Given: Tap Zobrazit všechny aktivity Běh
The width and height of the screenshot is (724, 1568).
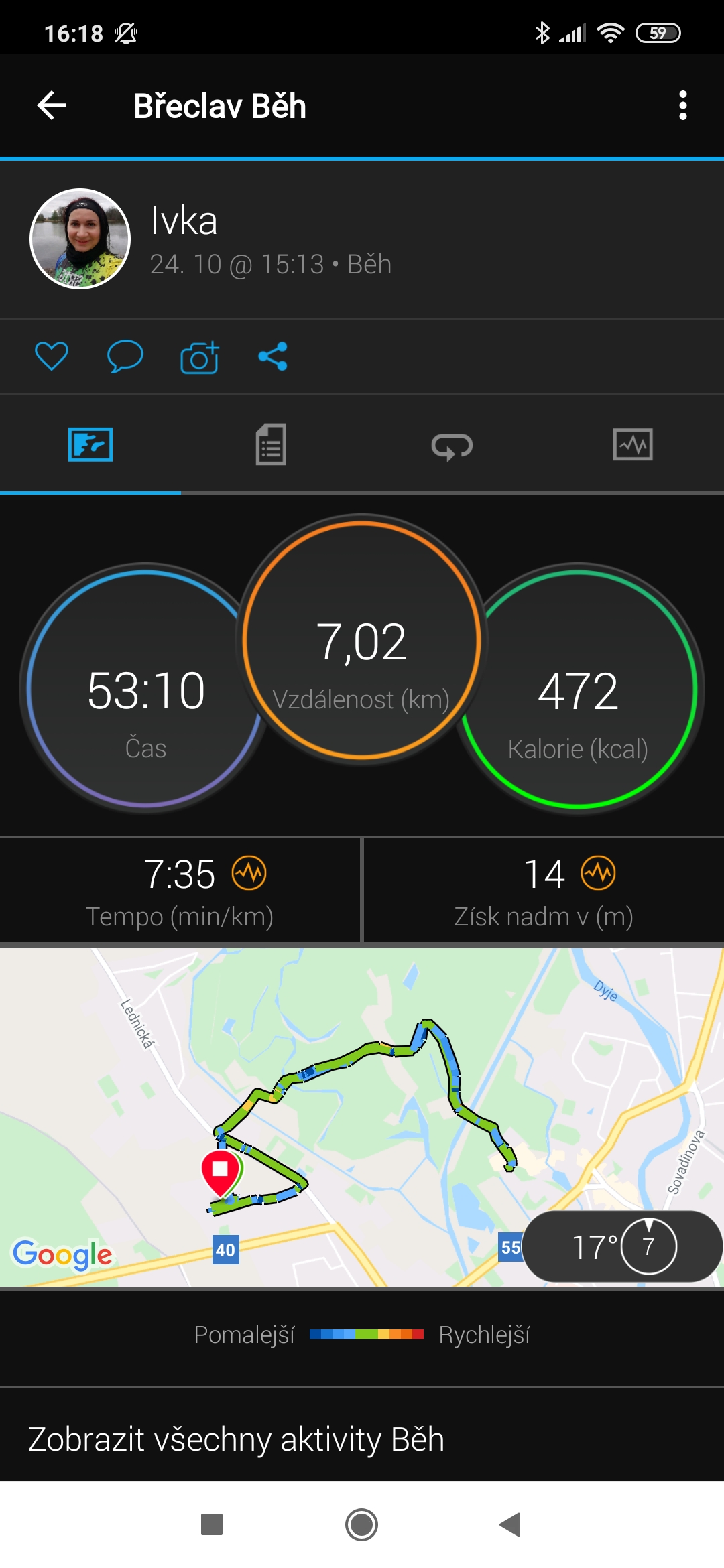Looking at the screenshot, I should click(236, 1439).
